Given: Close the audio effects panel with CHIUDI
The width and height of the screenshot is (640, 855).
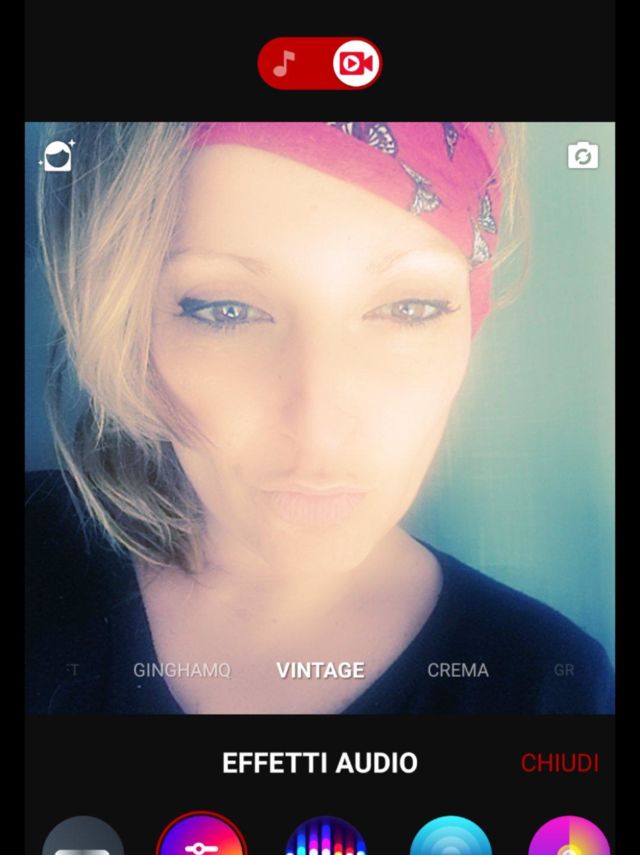Looking at the screenshot, I should [559, 763].
